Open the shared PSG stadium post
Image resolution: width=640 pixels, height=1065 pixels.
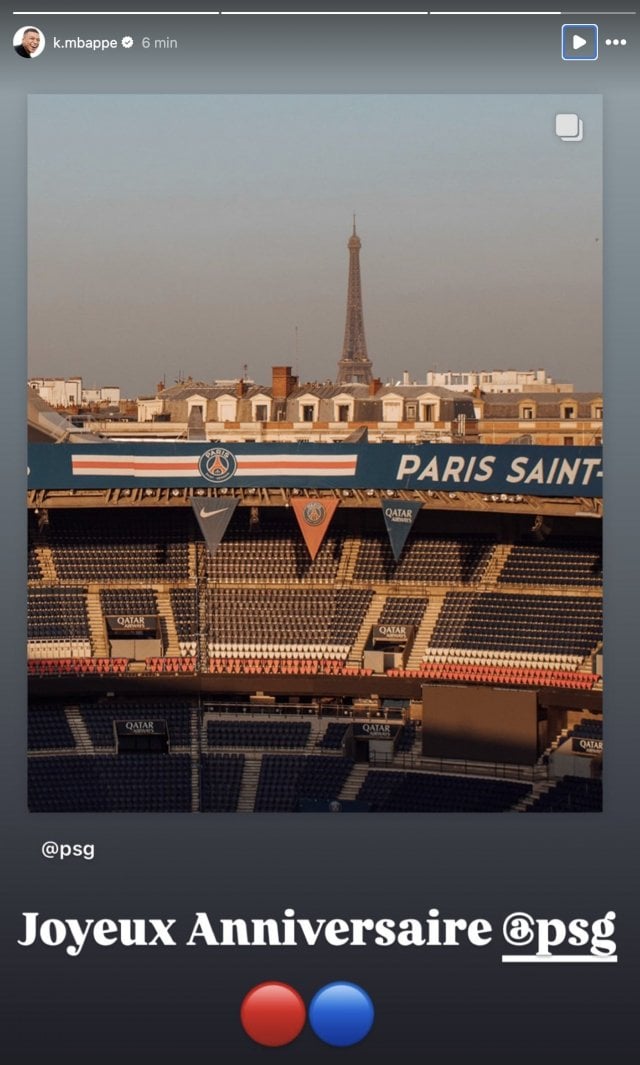[315, 453]
